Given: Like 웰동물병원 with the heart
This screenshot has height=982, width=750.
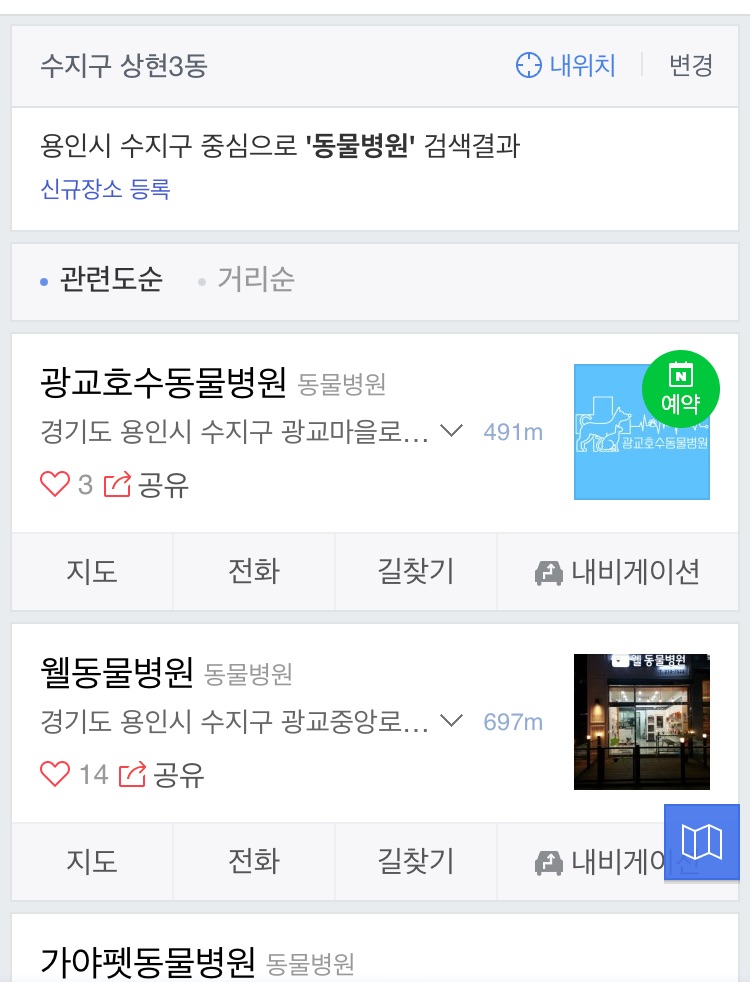Looking at the screenshot, I should (55, 774).
